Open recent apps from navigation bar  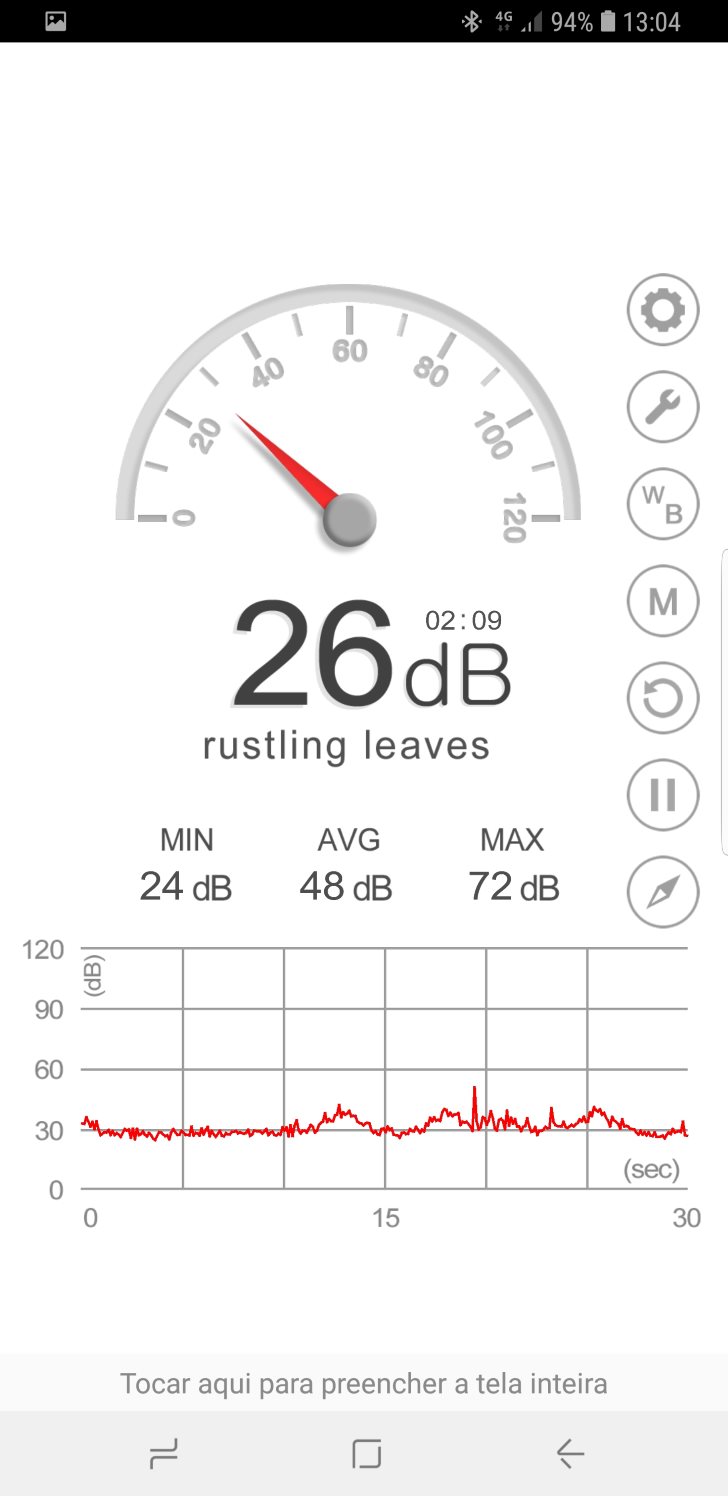click(163, 1453)
